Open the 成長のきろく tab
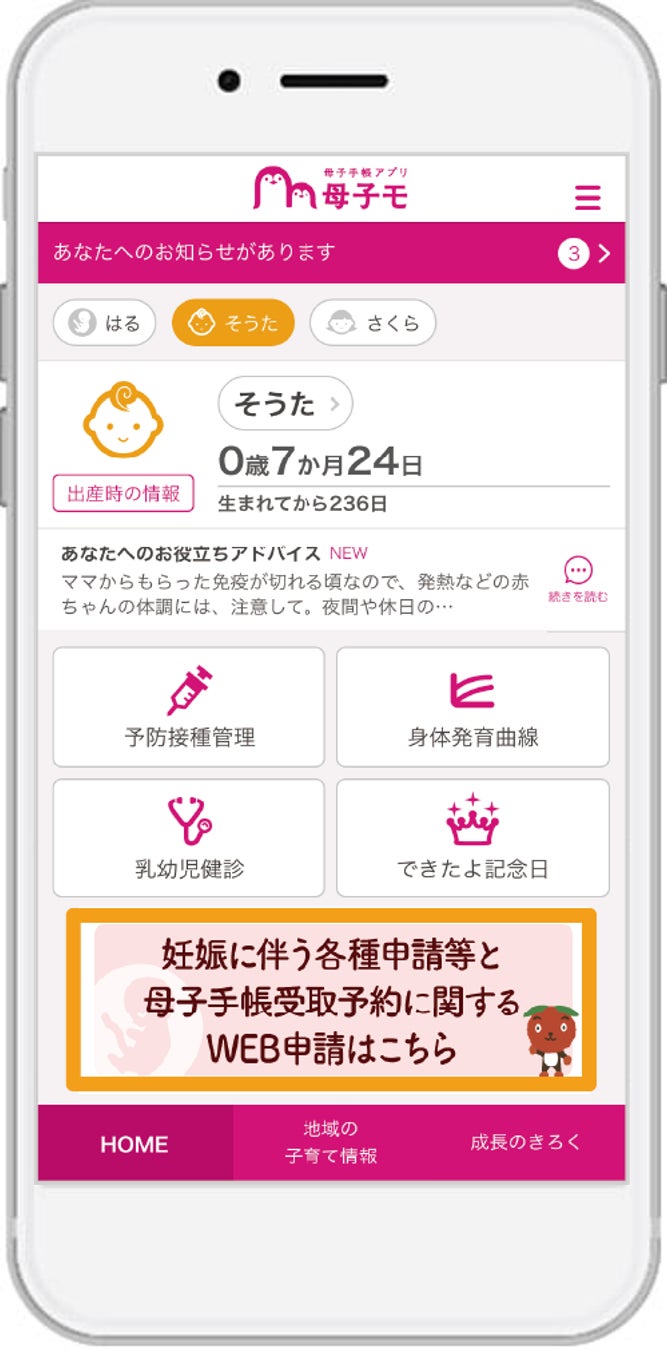This screenshot has height=1350, width=667. click(526, 1143)
